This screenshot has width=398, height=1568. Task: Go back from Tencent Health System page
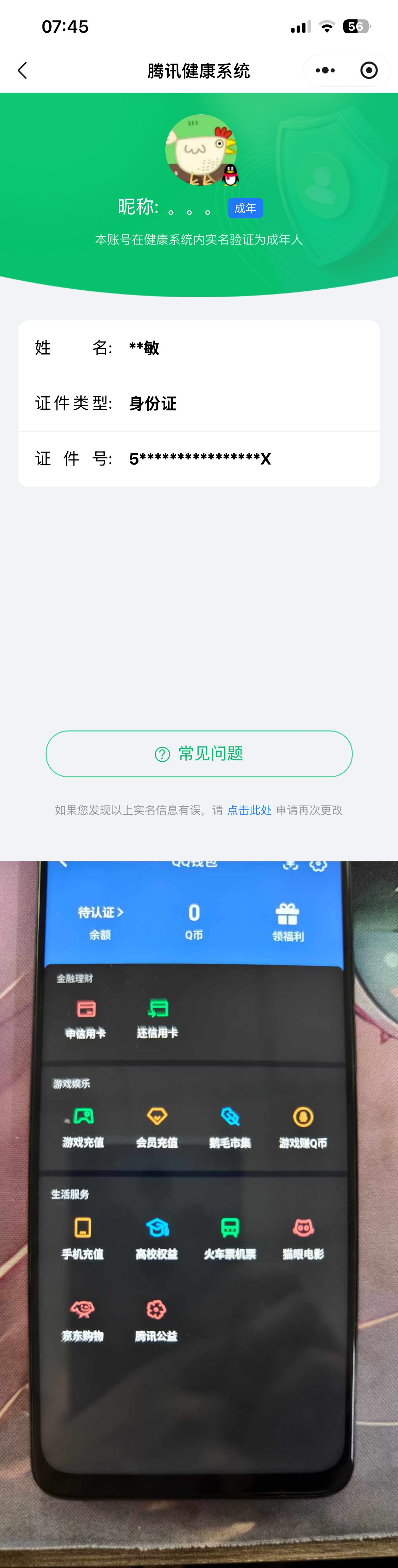click(x=22, y=71)
